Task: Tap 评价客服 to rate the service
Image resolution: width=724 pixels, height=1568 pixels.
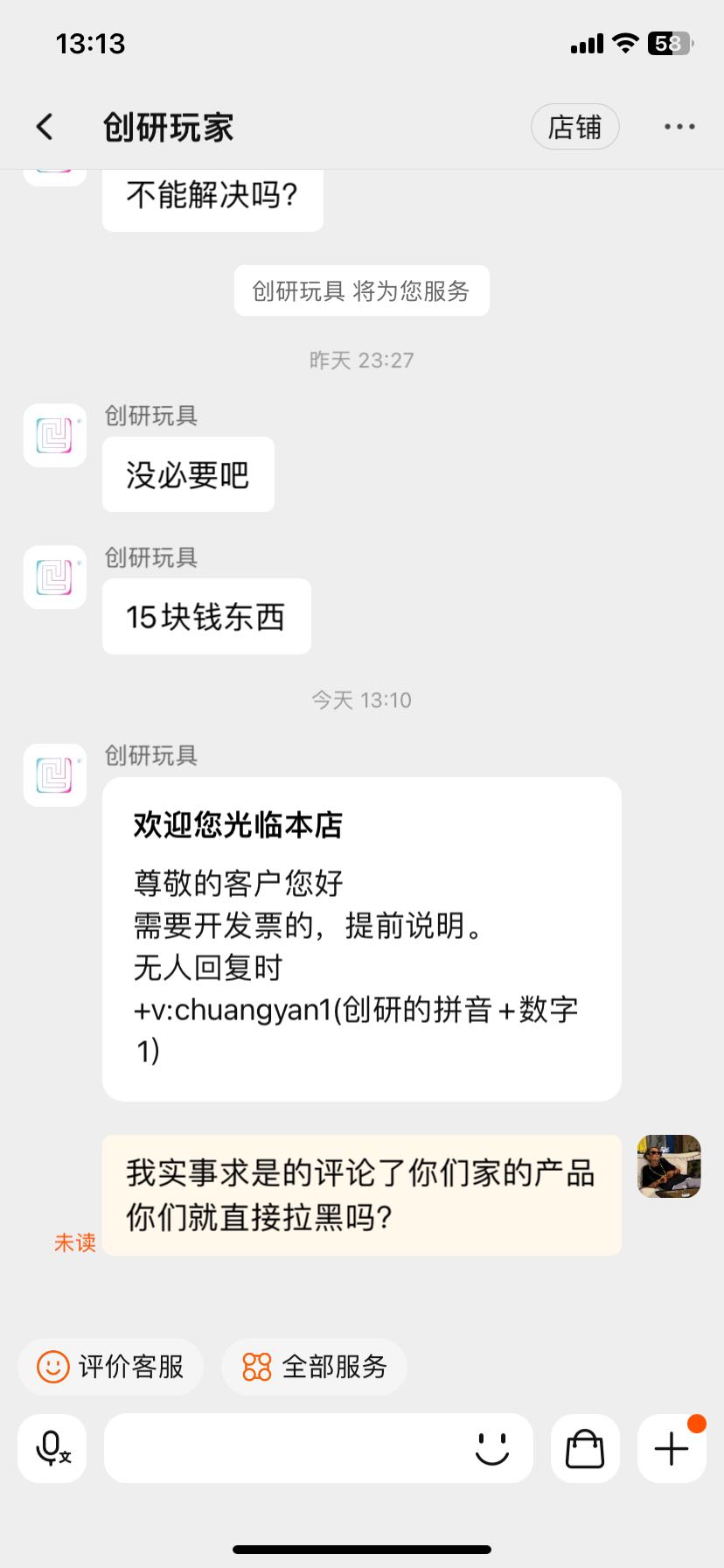Action: pos(111,1366)
